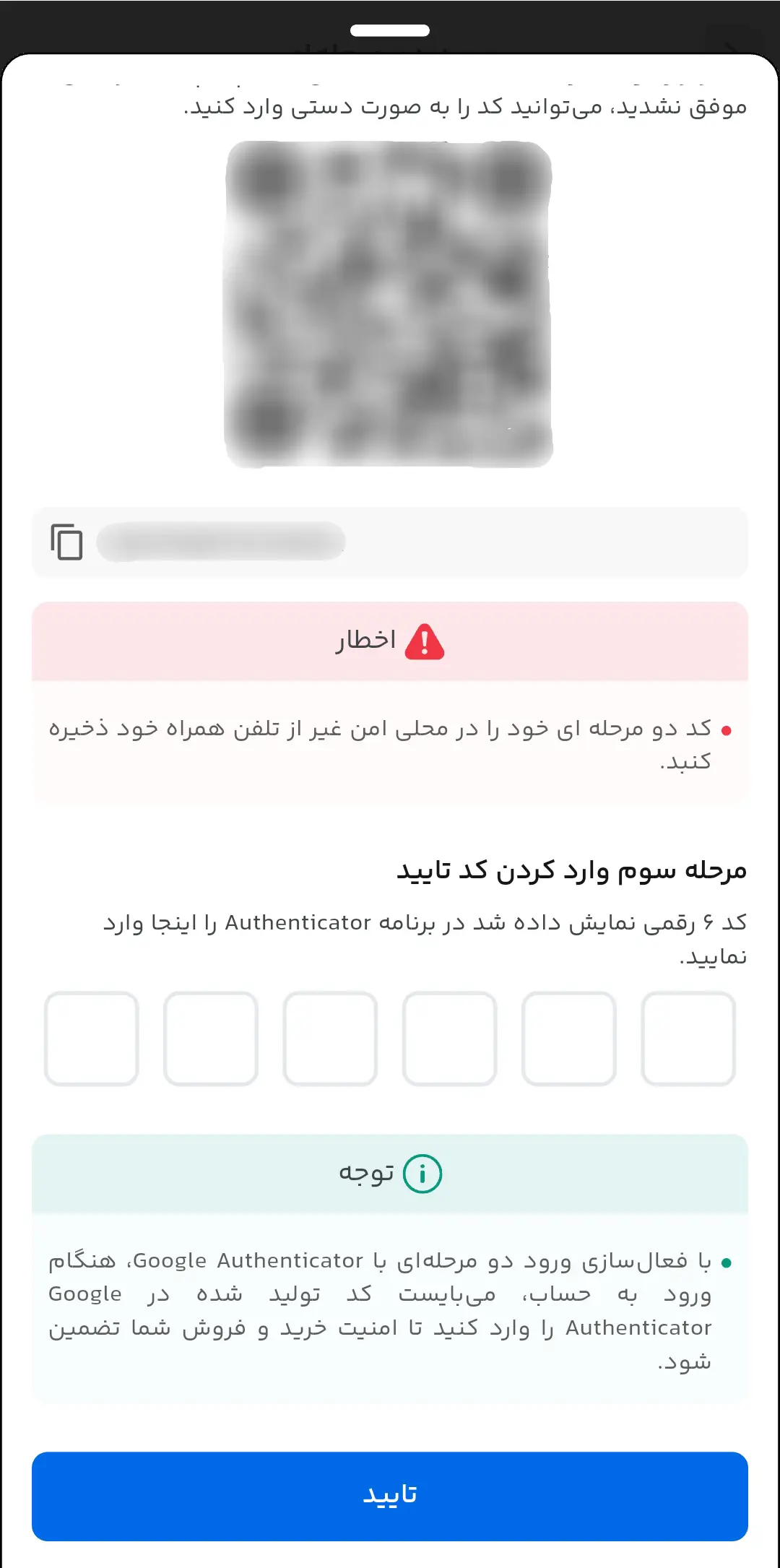Copy the two-factor secret code
Image resolution: width=780 pixels, height=1568 pixels.
coord(66,542)
